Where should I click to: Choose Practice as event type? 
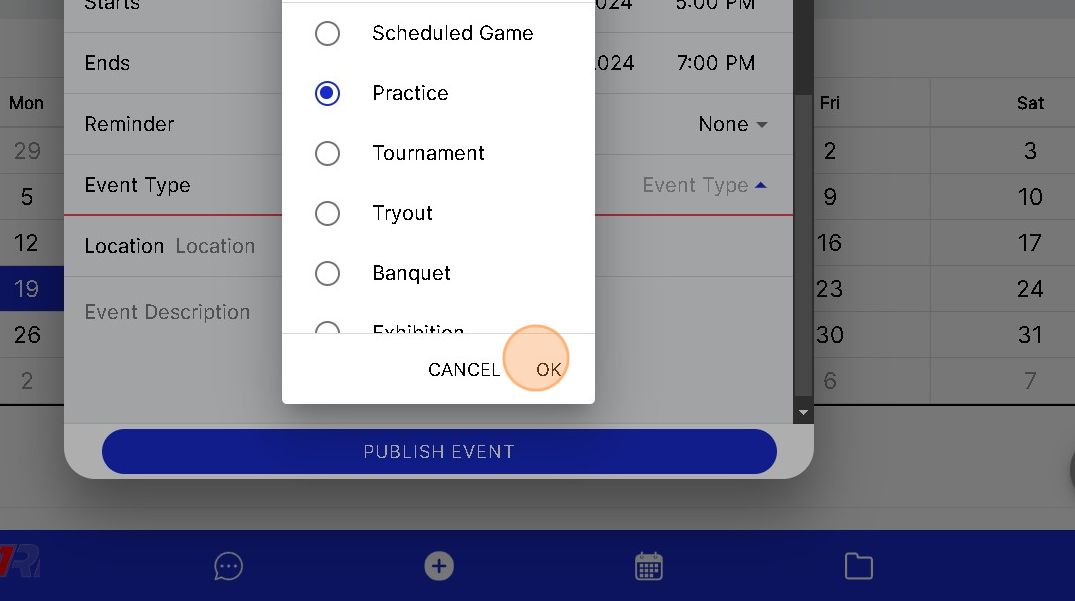[x=327, y=93]
